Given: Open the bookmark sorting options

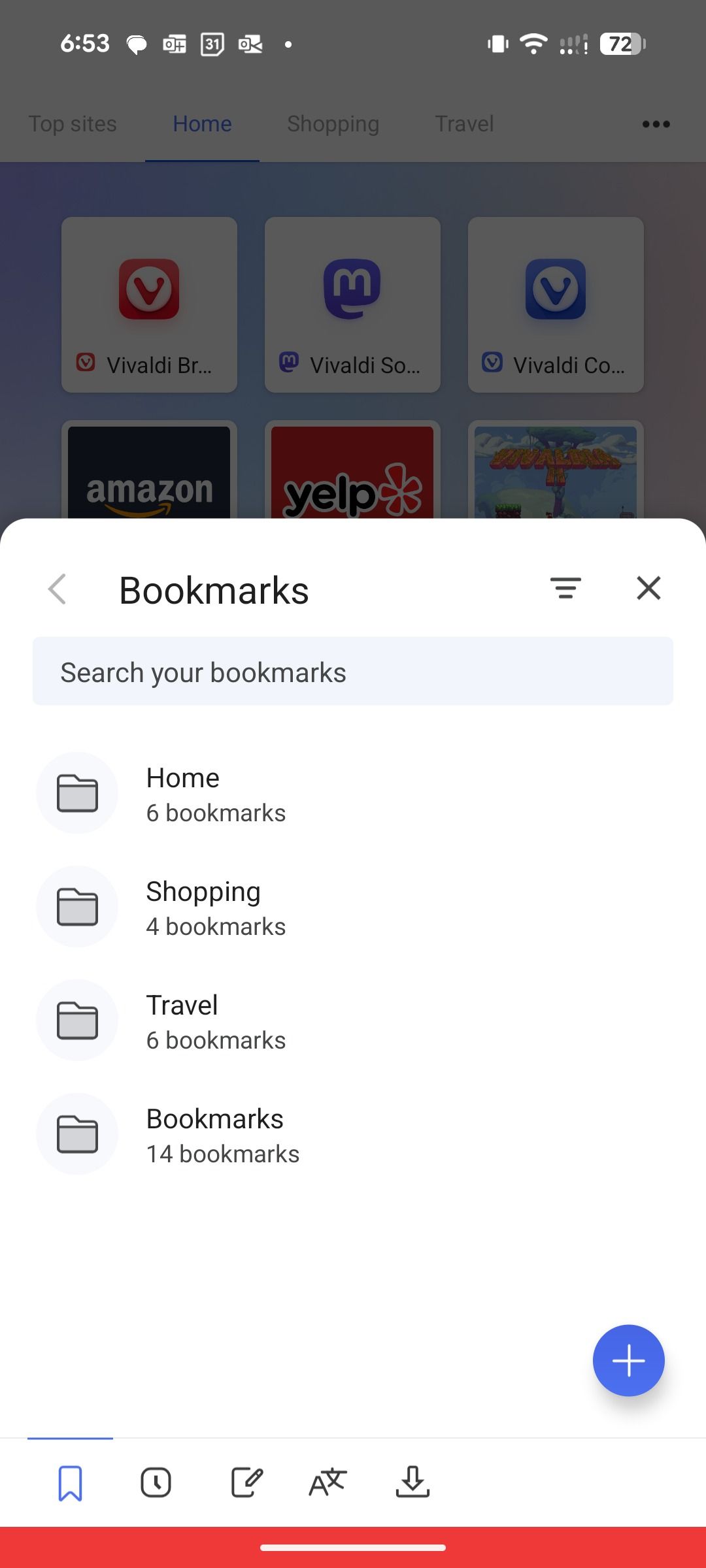Looking at the screenshot, I should click(566, 588).
